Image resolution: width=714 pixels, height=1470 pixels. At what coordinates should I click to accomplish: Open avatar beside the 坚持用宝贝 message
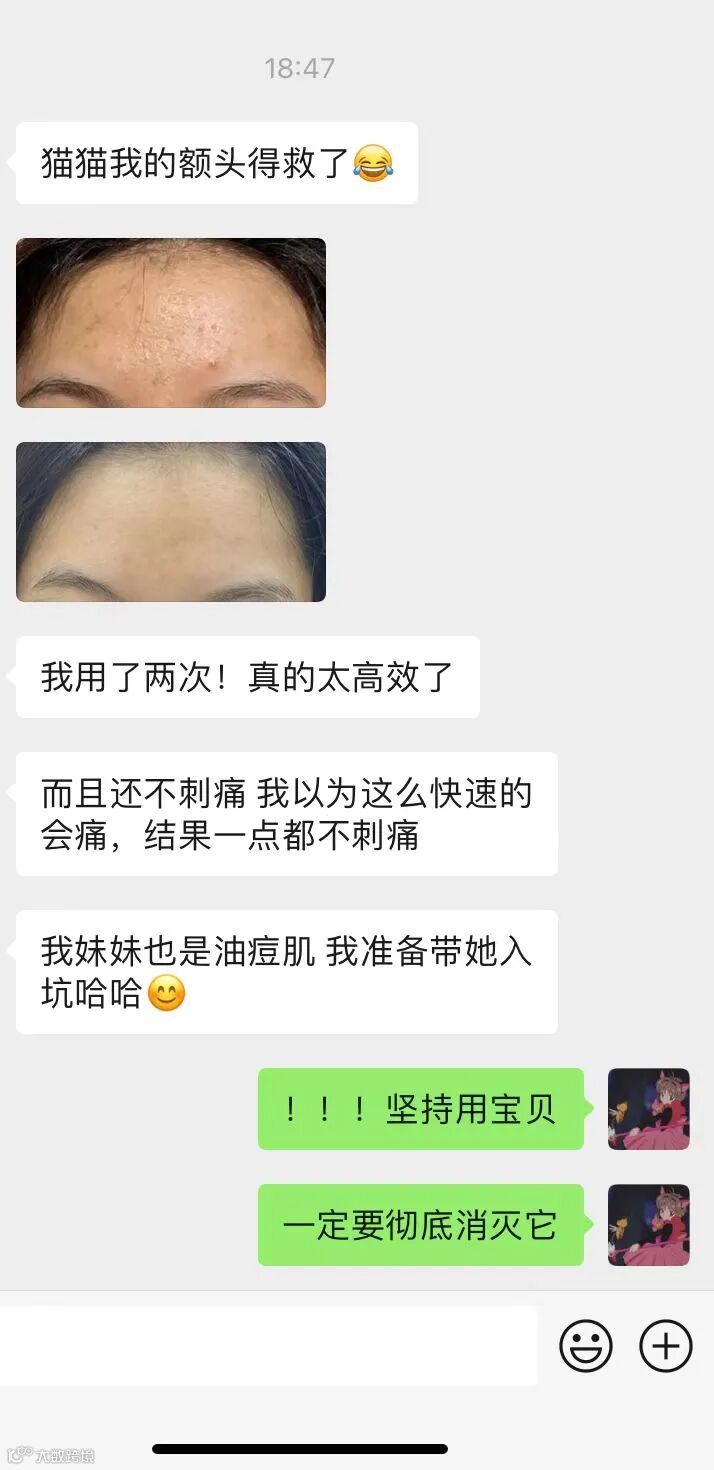[x=648, y=1109]
